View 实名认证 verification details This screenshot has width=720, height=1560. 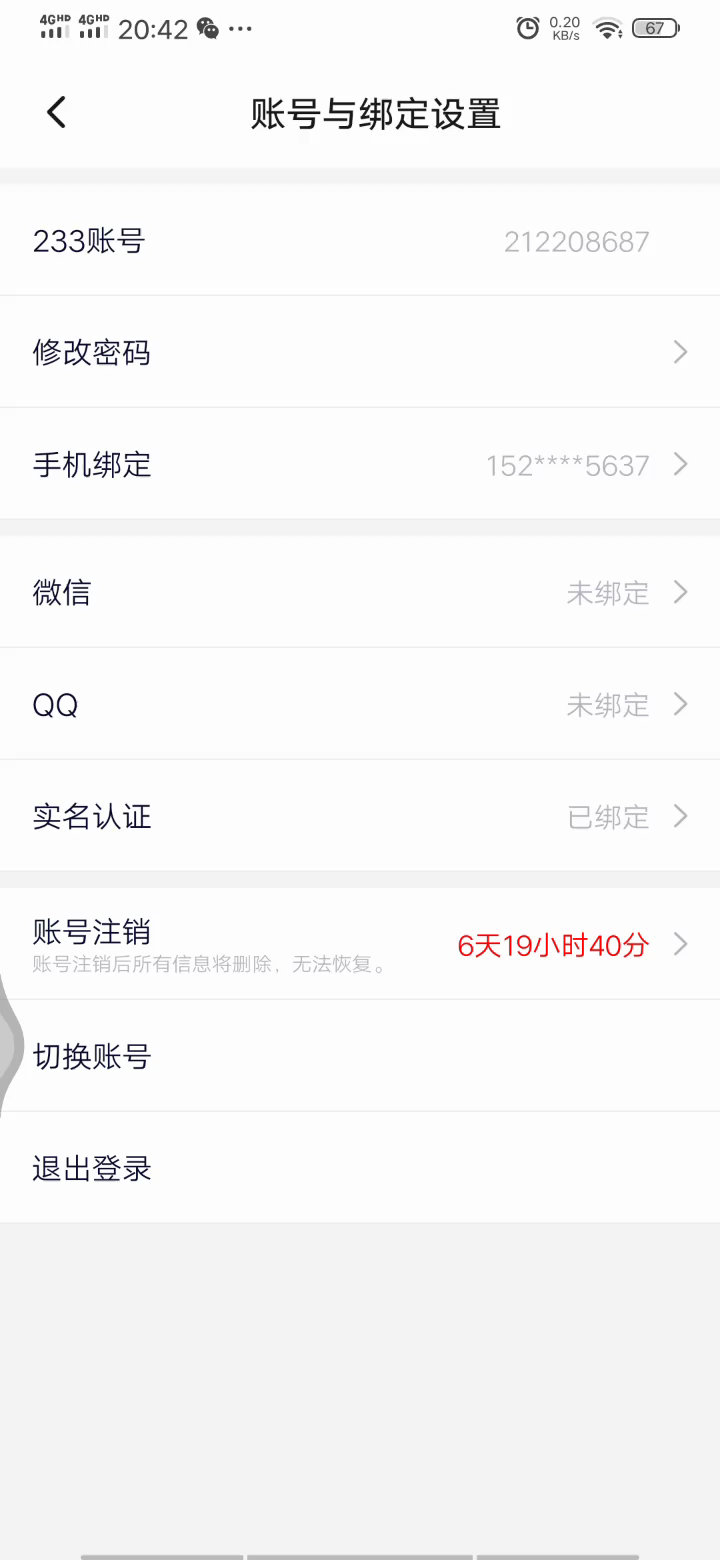point(360,817)
